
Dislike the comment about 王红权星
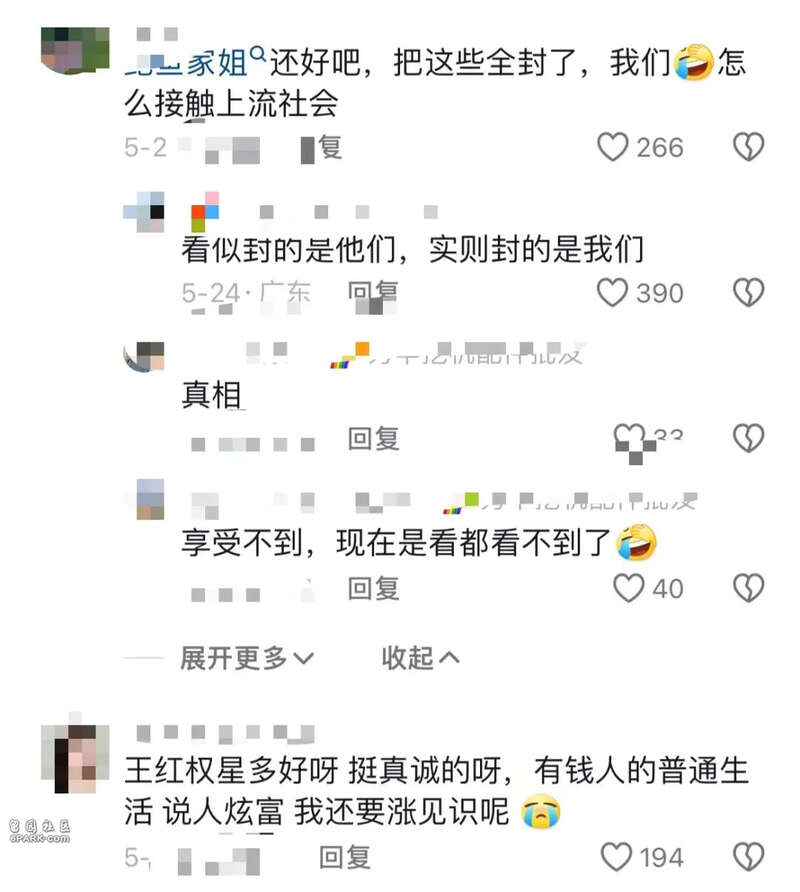[x=748, y=857]
